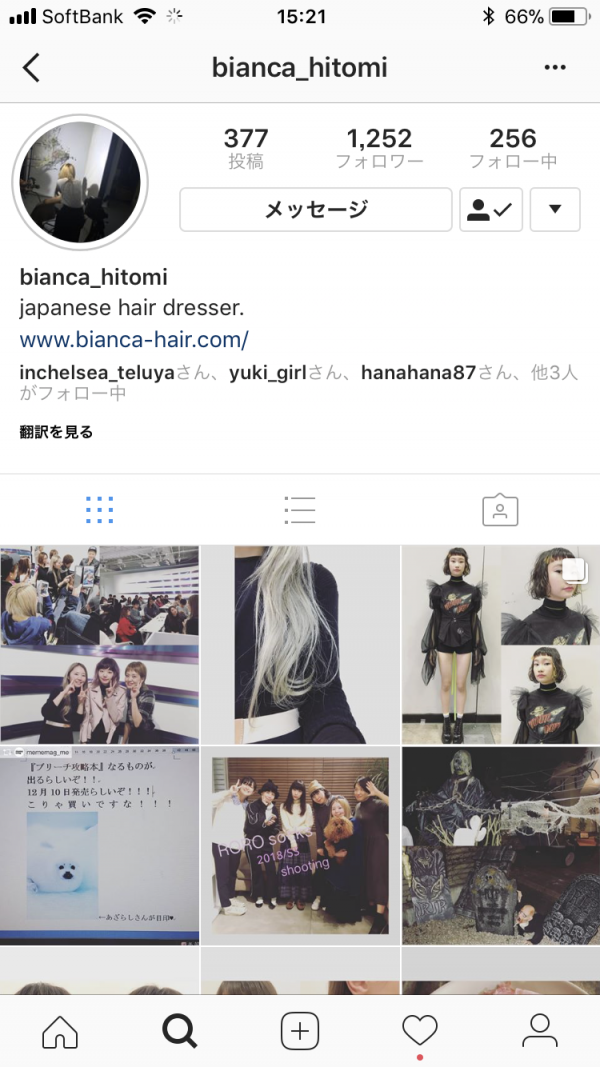Switch to tagged photos tab
The image size is (600, 1067).
pos(500,510)
